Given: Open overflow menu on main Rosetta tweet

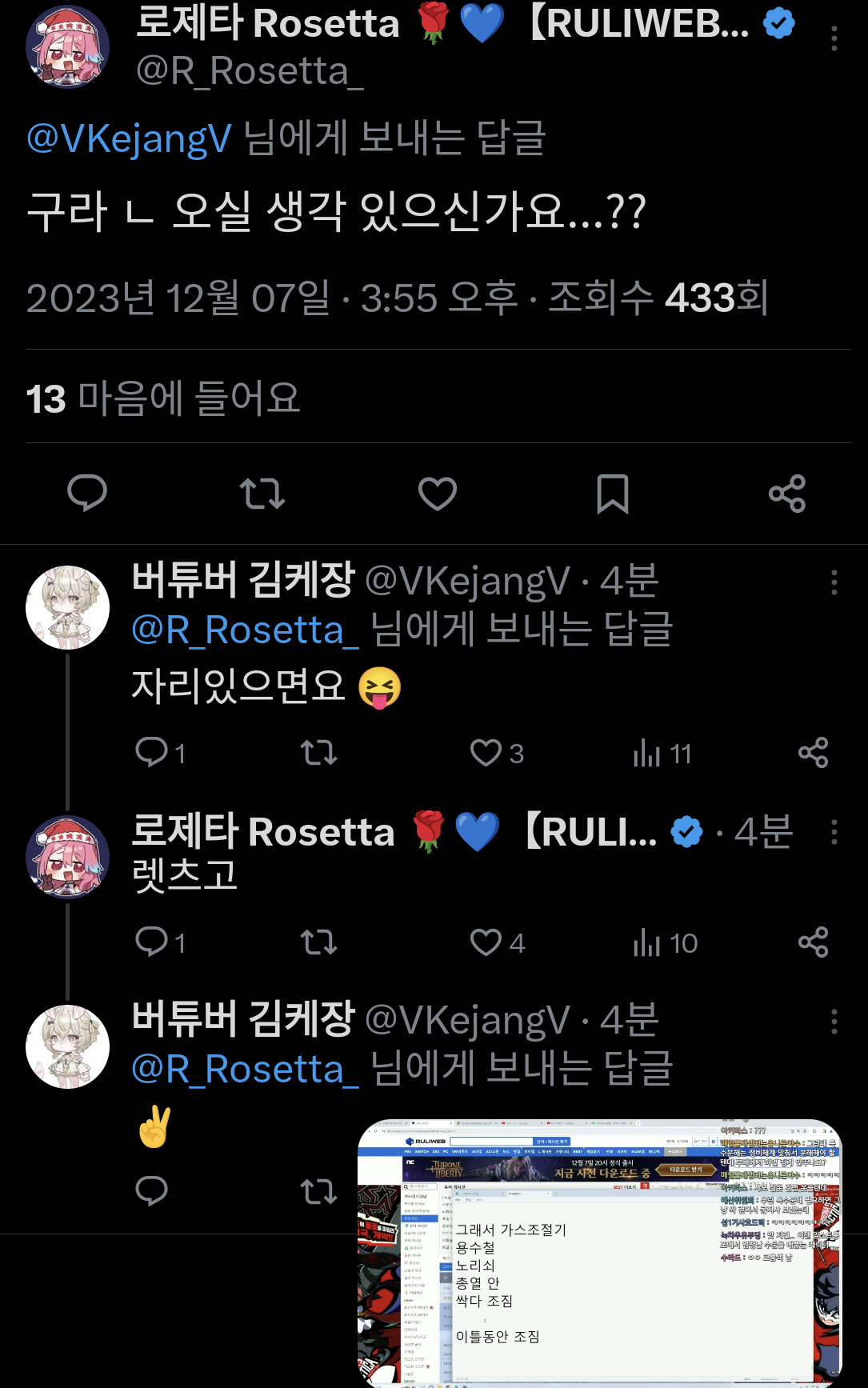Looking at the screenshot, I should 834,38.
